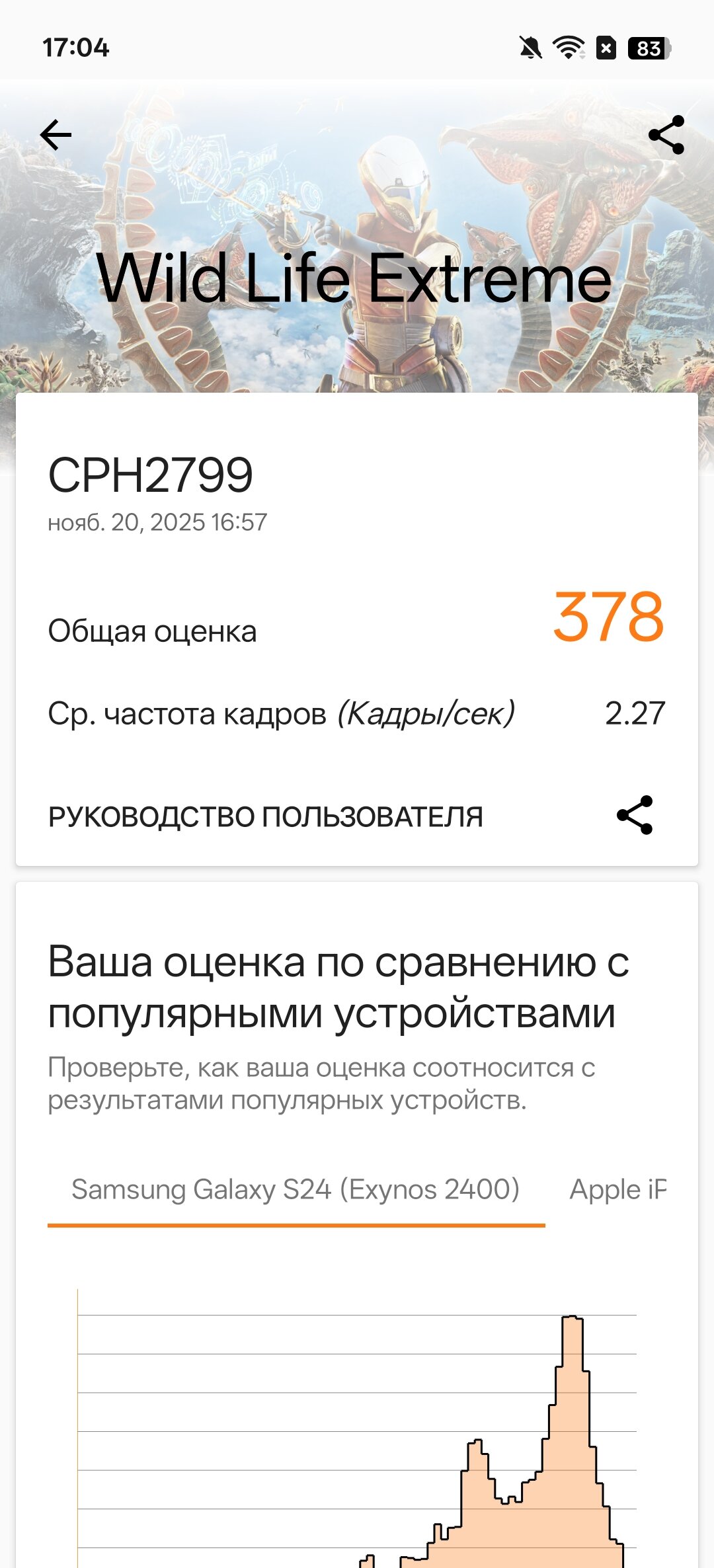714x1568 pixels.
Task: Tap the share icon in the CPH2799 card
Action: coord(635,815)
